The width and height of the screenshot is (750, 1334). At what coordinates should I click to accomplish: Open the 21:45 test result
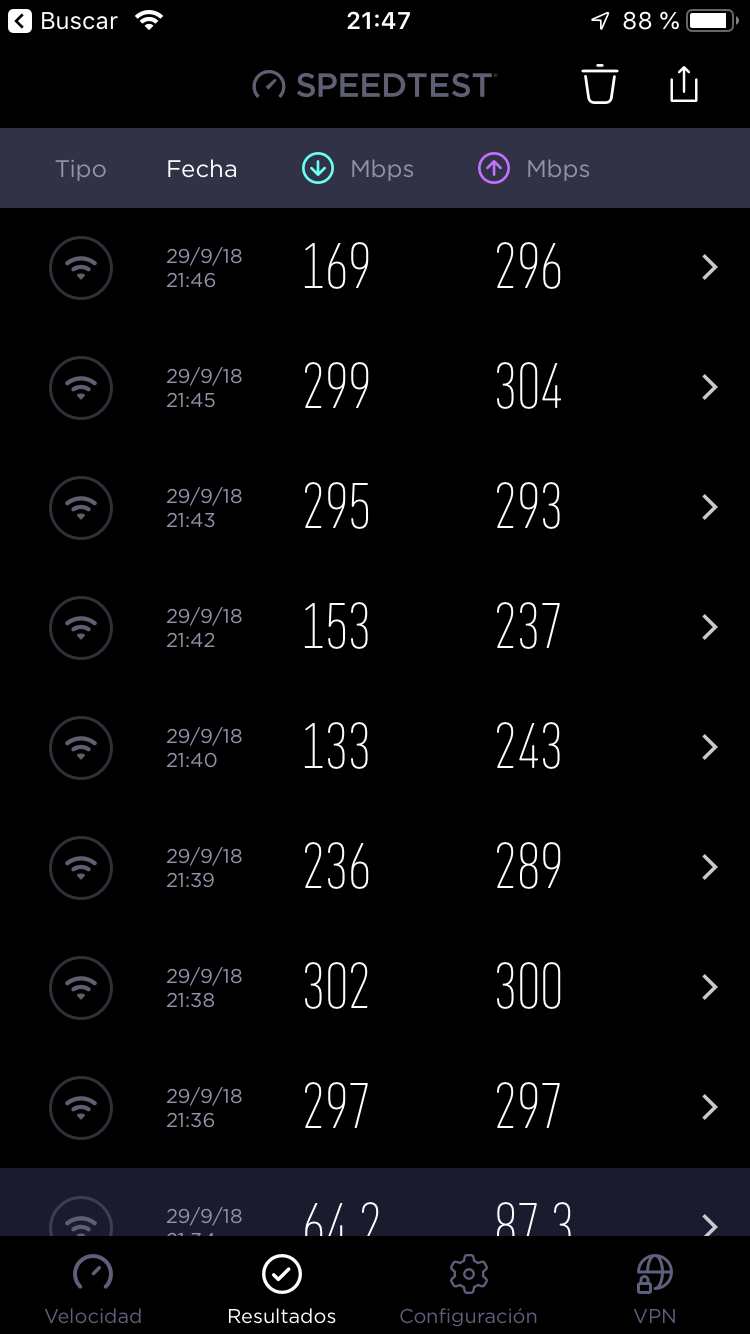click(375, 388)
